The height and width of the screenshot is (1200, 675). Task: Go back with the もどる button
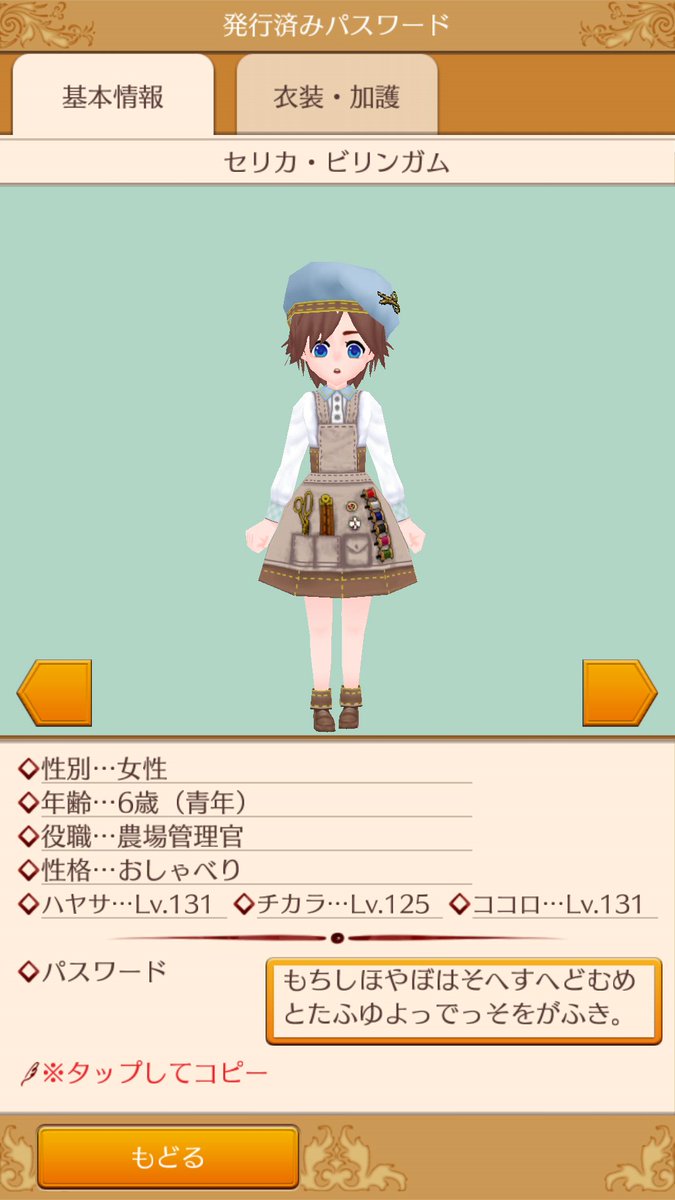pos(168,1157)
